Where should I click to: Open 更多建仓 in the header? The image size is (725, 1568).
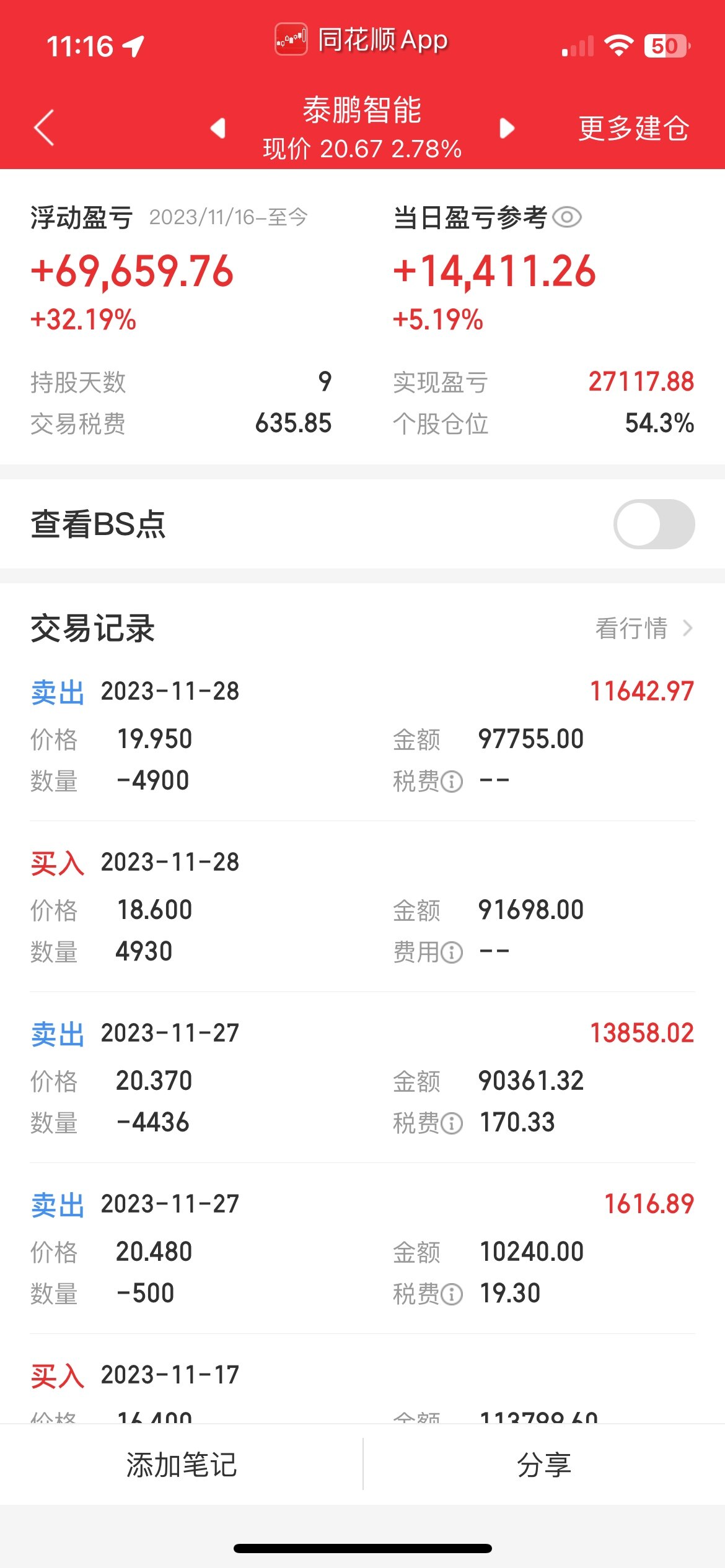pyautogui.click(x=633, y=128)
